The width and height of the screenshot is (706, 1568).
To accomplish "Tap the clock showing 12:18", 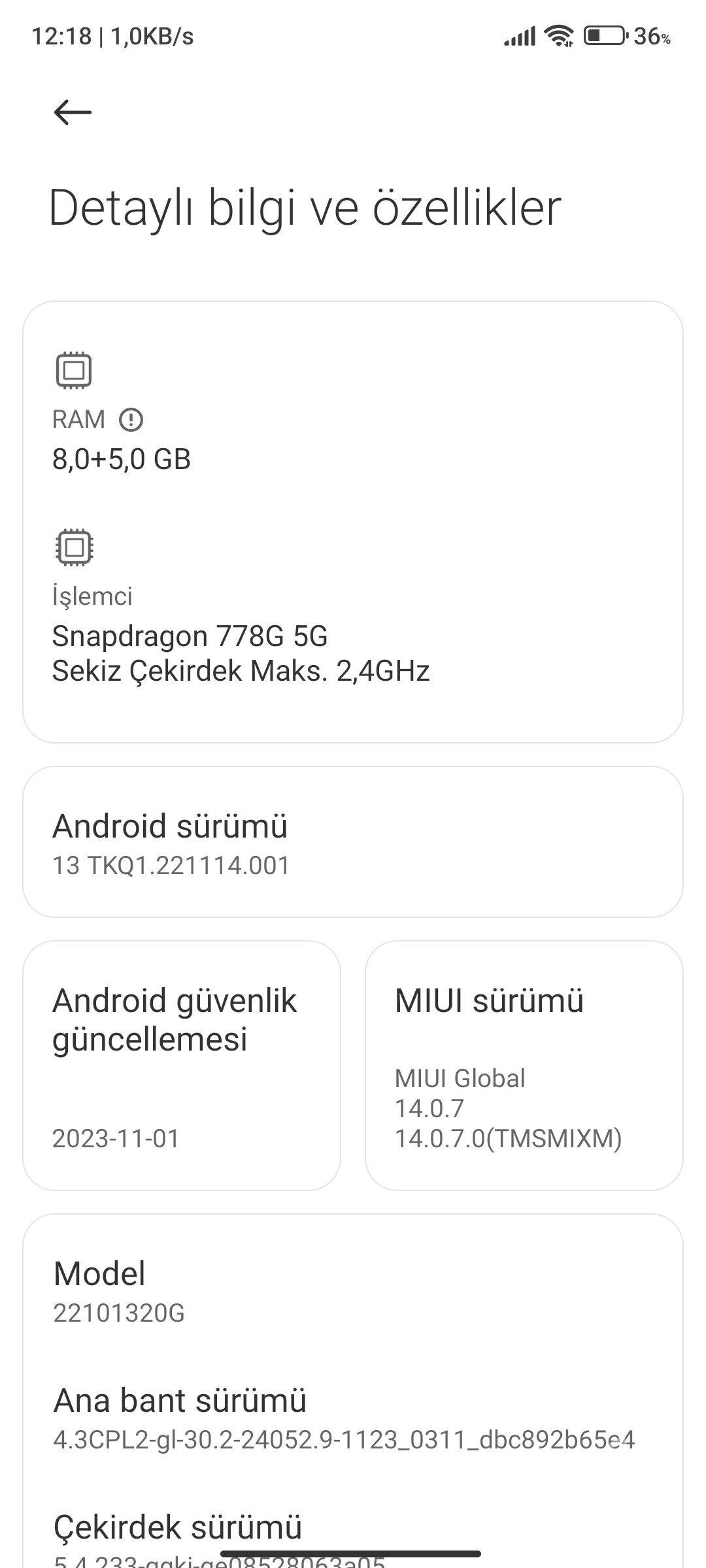I will (x=63, y=36).
